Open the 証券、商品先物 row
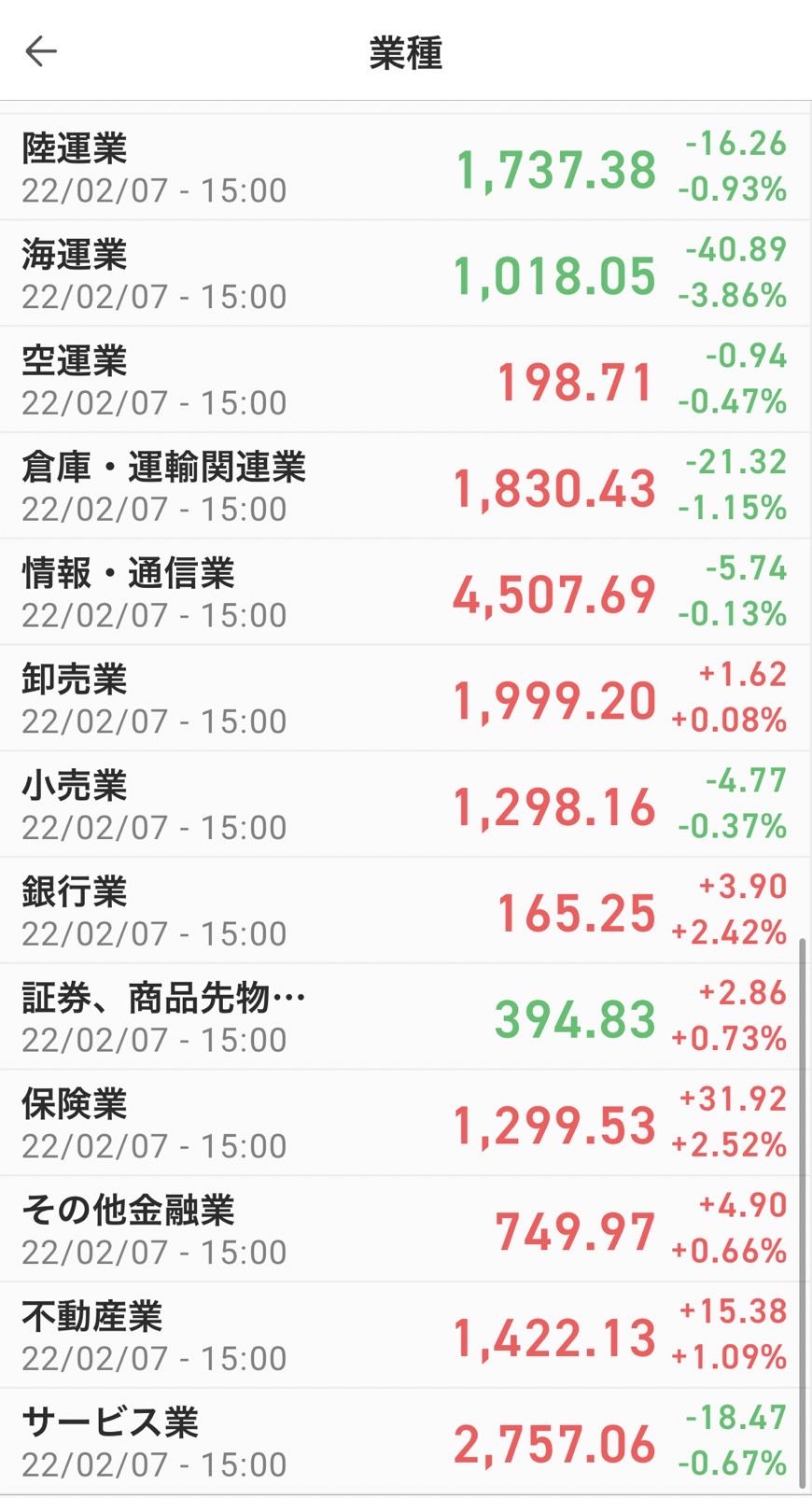The height and width of the screenshot is (1499, 812). [403, 1017]
